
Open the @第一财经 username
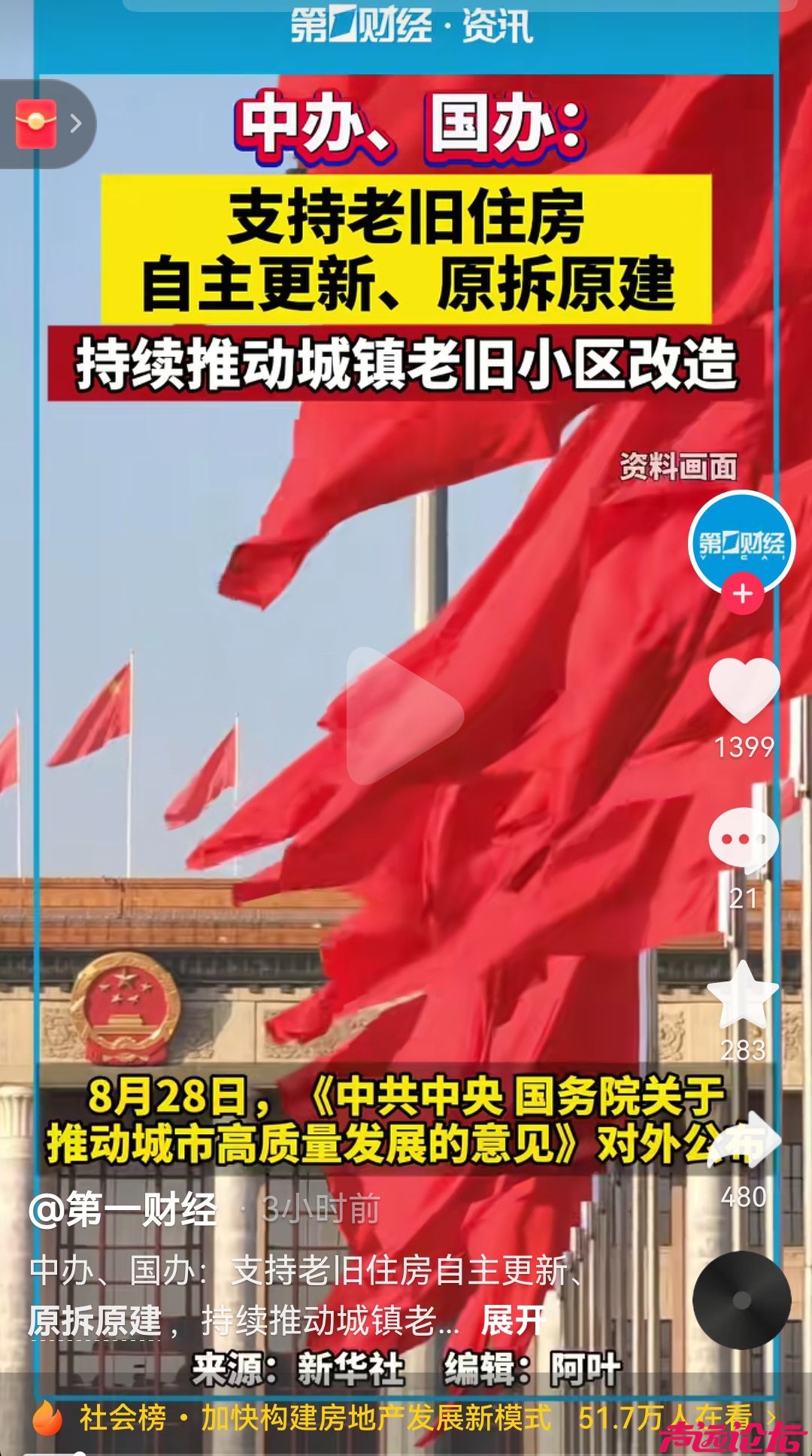point(123,1210)
